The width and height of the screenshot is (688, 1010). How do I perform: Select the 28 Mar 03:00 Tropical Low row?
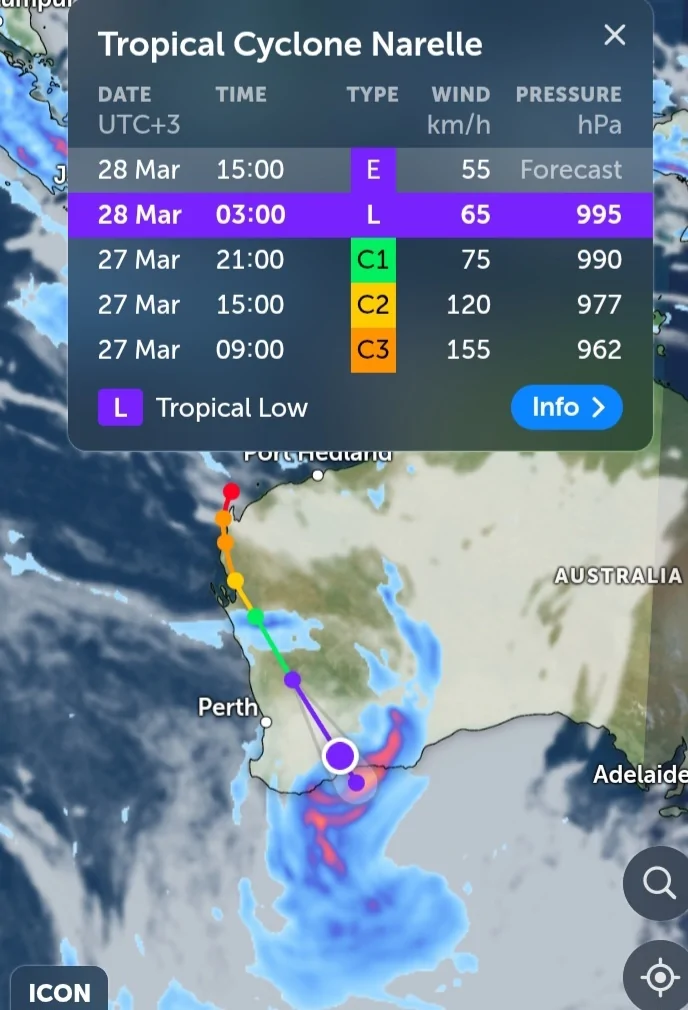click(x=360, y=215)
